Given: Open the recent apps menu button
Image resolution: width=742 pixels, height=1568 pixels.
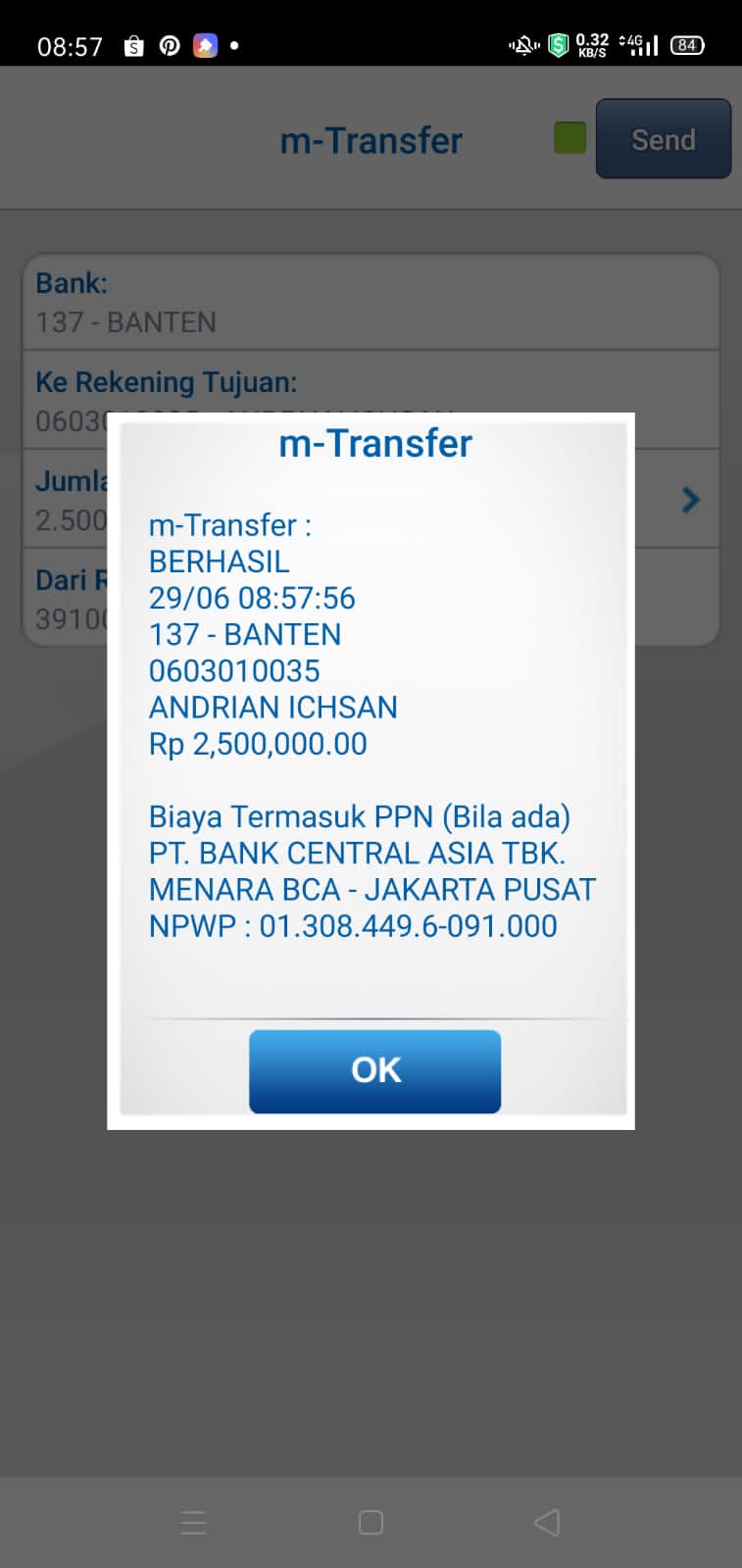Looking at the screenshot, I should pyautogui.click(x=194, y=1522).
